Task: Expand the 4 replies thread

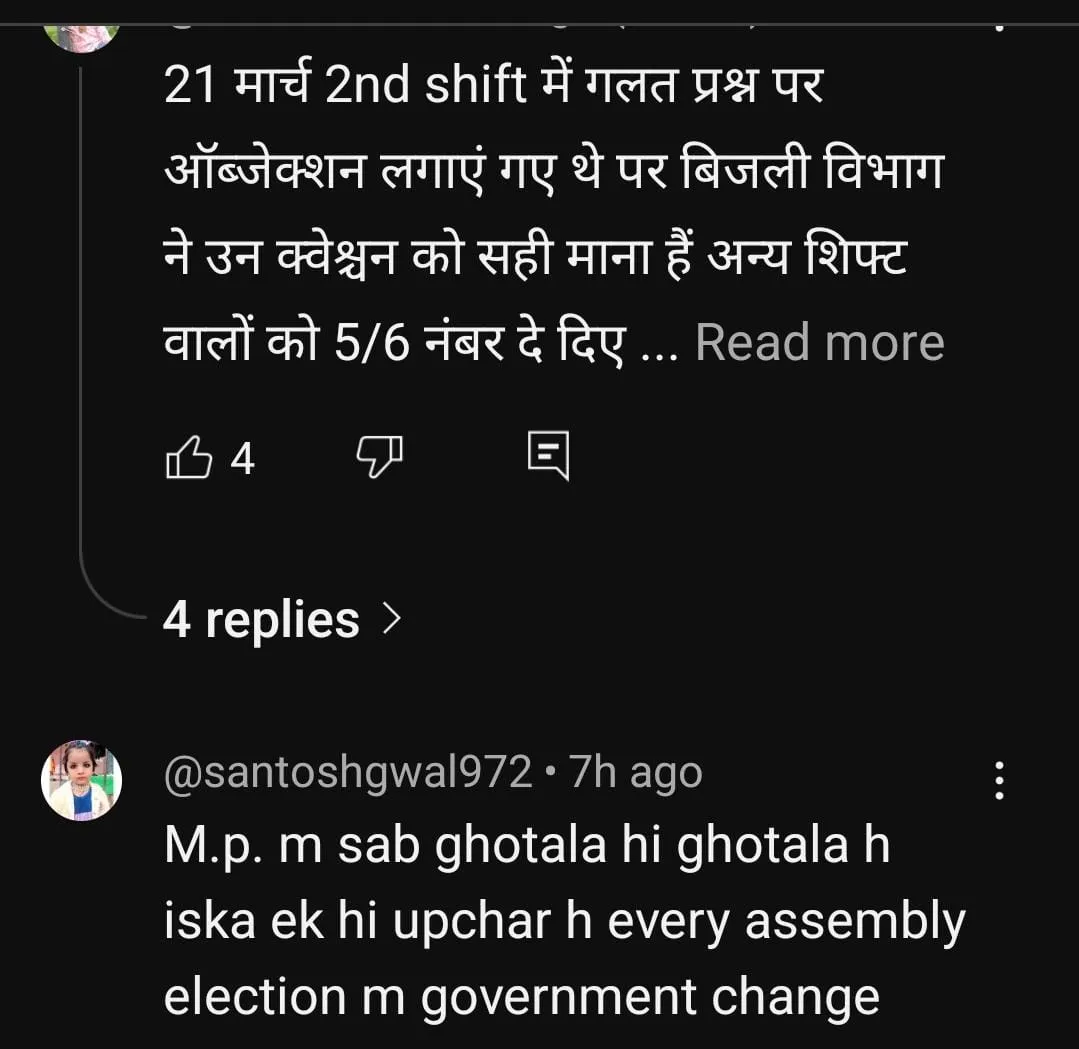Action: click(282, 620)
